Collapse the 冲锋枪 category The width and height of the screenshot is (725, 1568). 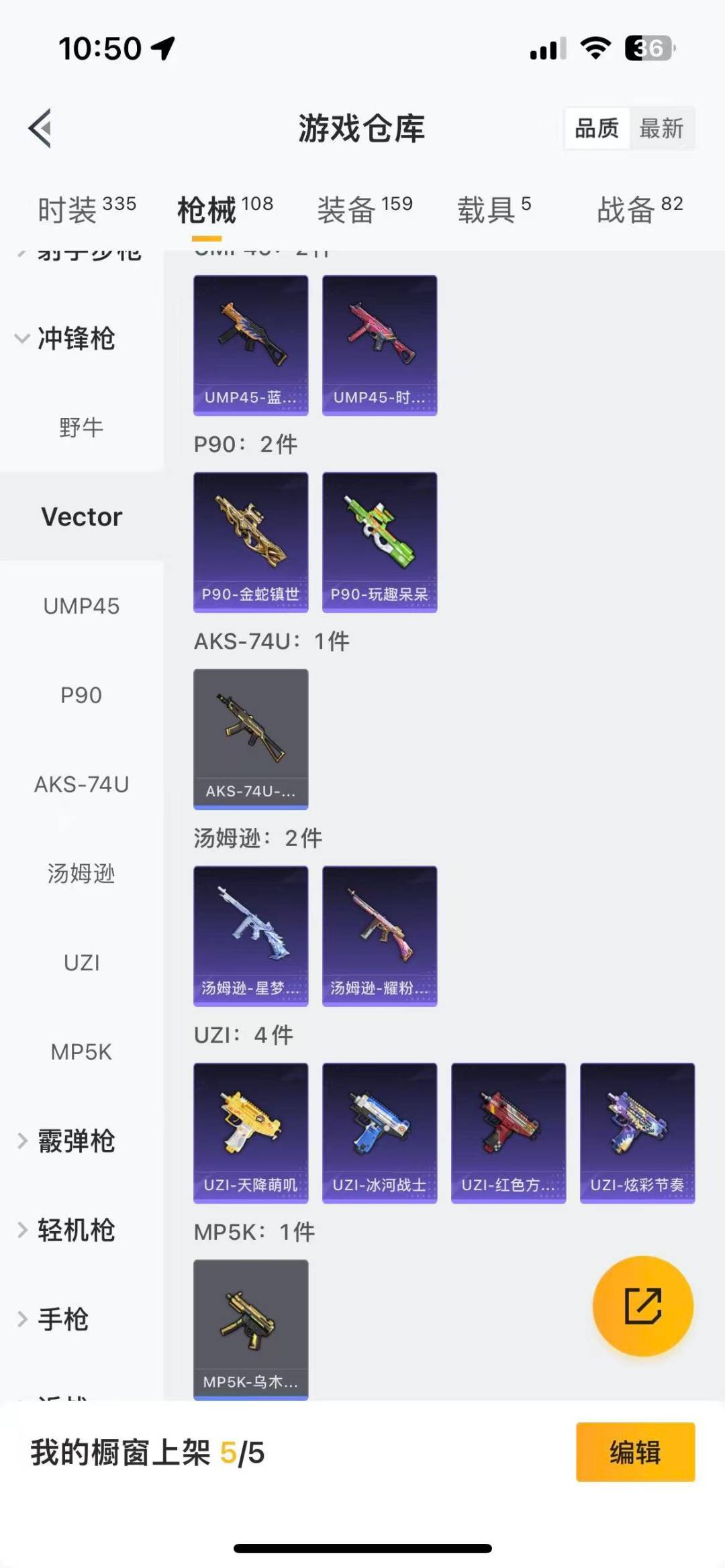67,338
